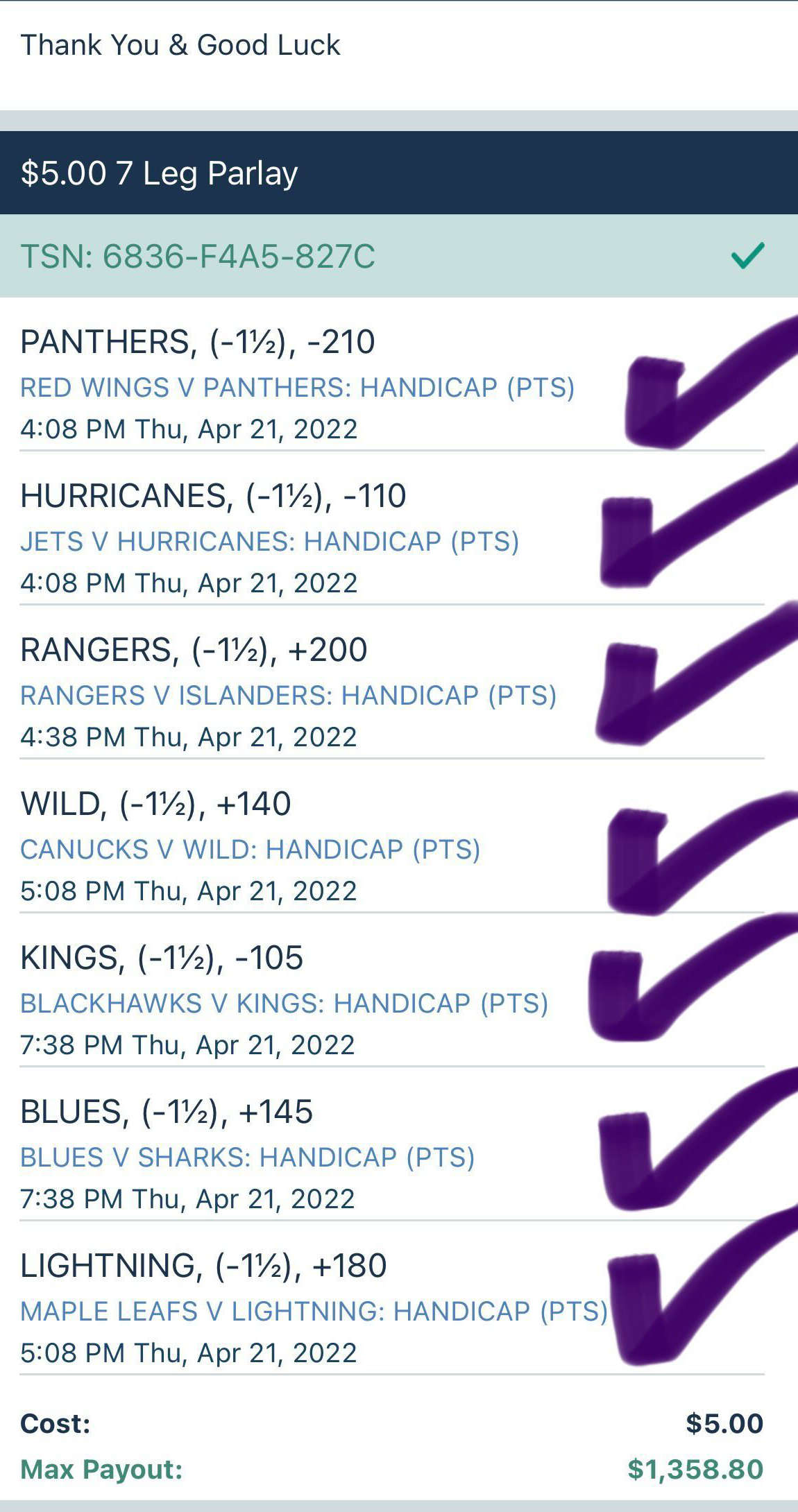Open Rangers v Islanders handicap link
798x1512 pixels.
[x=289, y=696]
